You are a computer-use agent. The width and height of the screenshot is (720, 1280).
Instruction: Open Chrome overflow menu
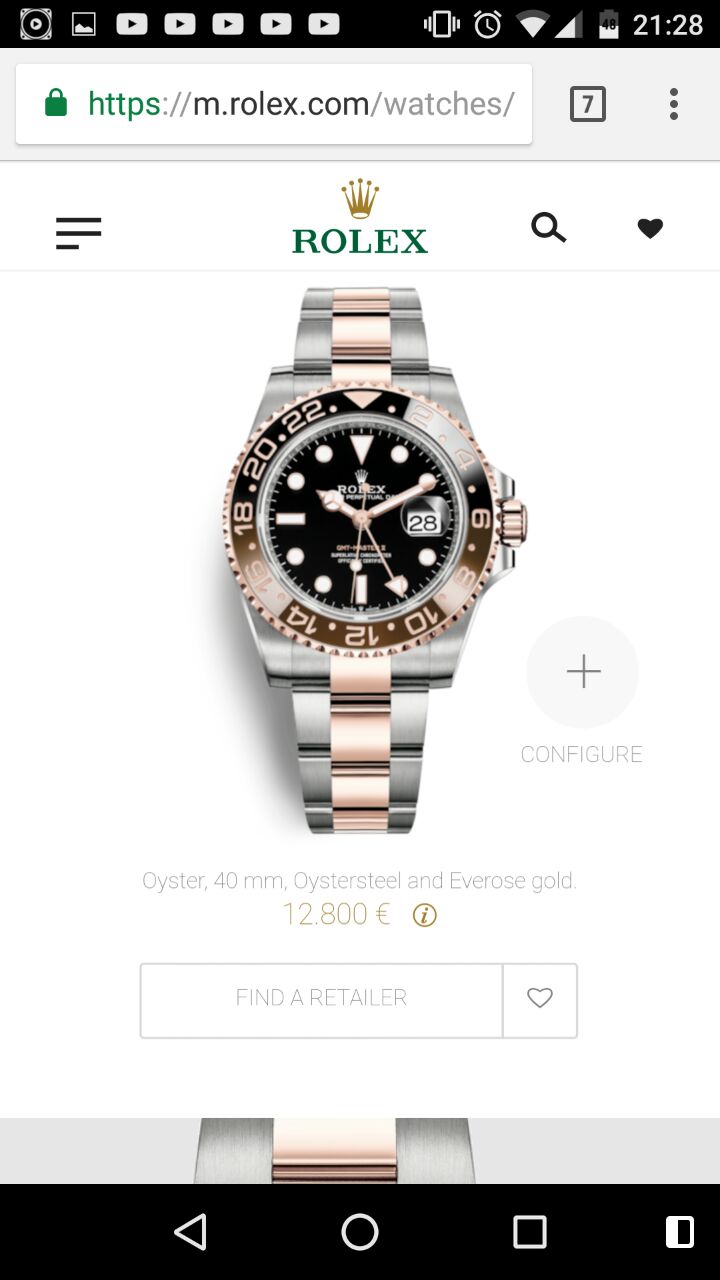674,104
